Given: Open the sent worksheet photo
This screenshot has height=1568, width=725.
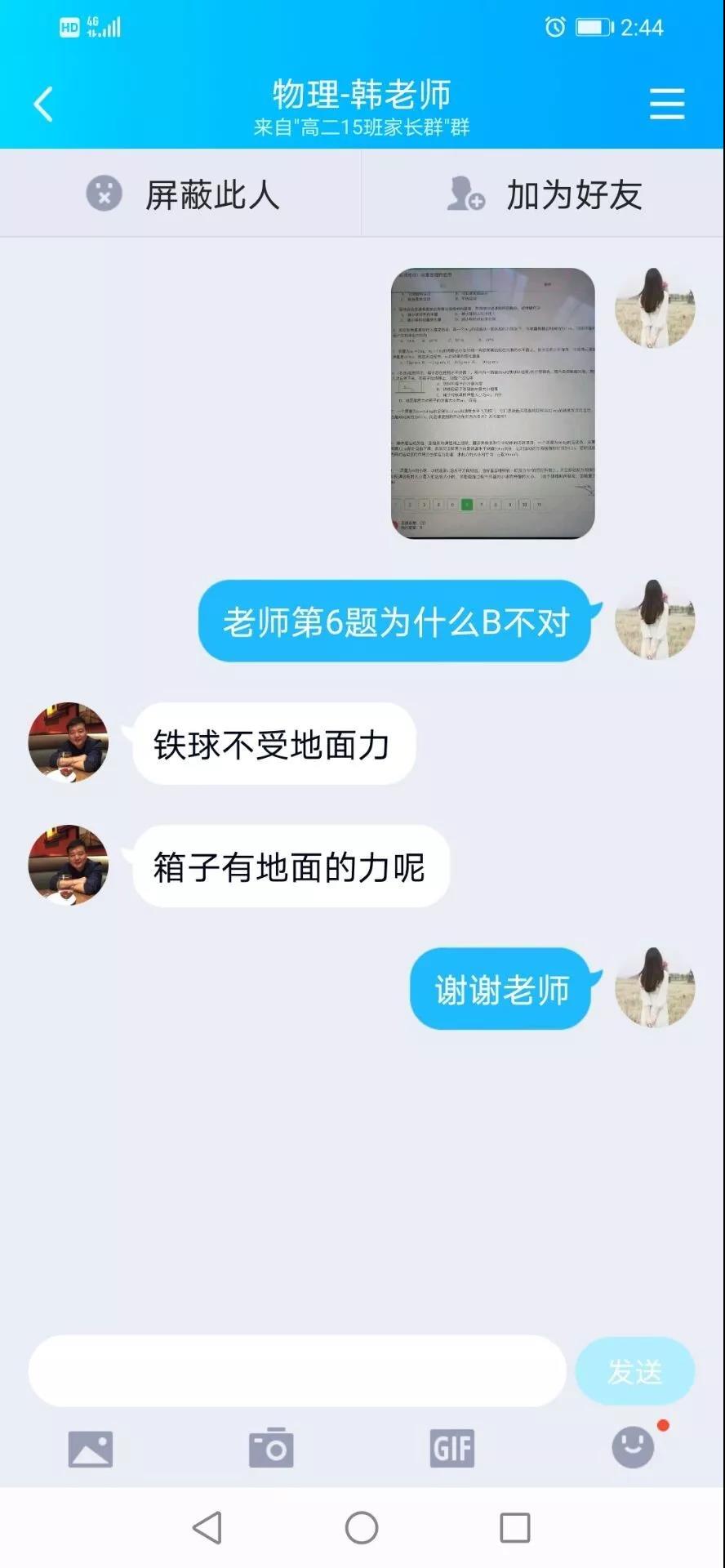Looking at the screenshot, I should pos(493,403).
